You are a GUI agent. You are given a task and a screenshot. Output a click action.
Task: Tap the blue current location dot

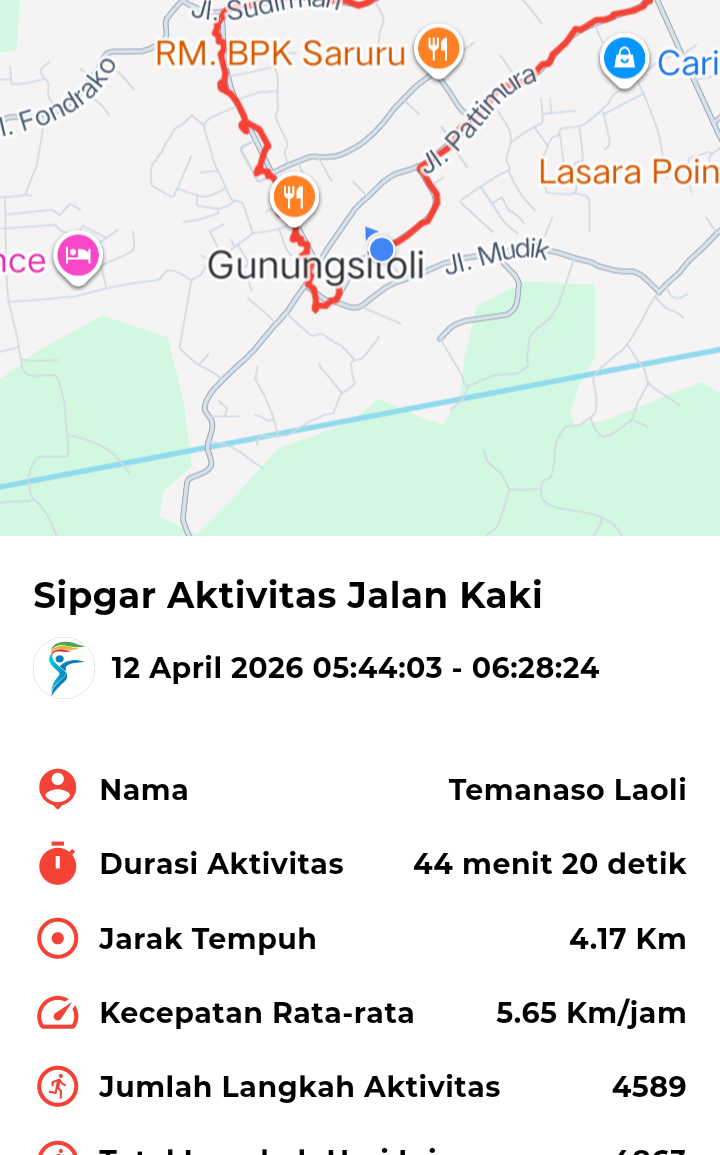tap(381, 248)
